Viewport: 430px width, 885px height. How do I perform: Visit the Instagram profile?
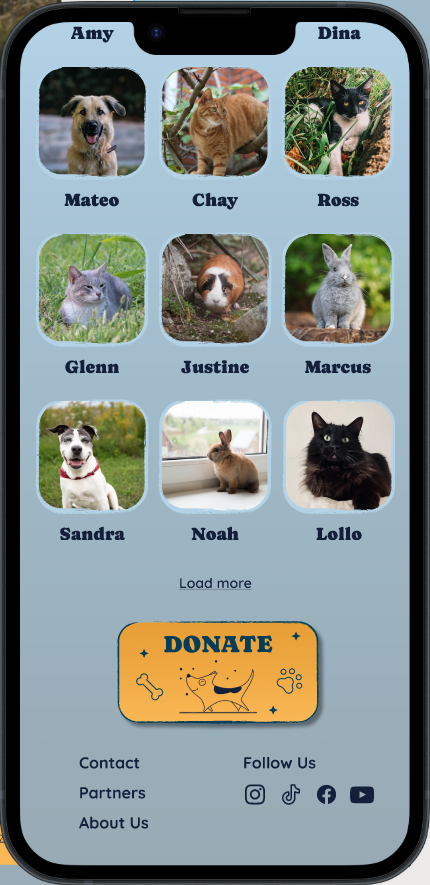pos(255,795)
